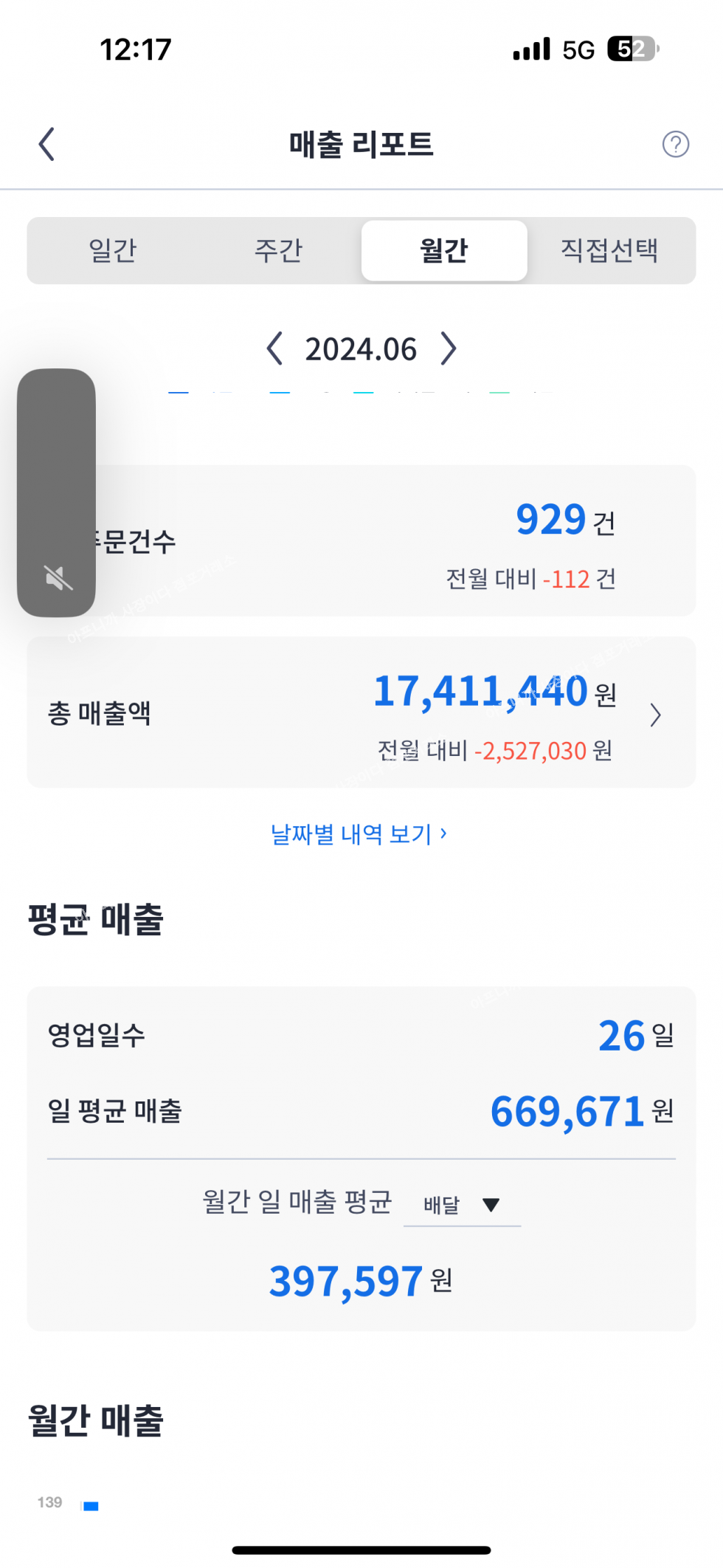Expand the 배달 dropdown selector
The width and height of the screenshot is (723, 1568).
tap(463, 1205)
